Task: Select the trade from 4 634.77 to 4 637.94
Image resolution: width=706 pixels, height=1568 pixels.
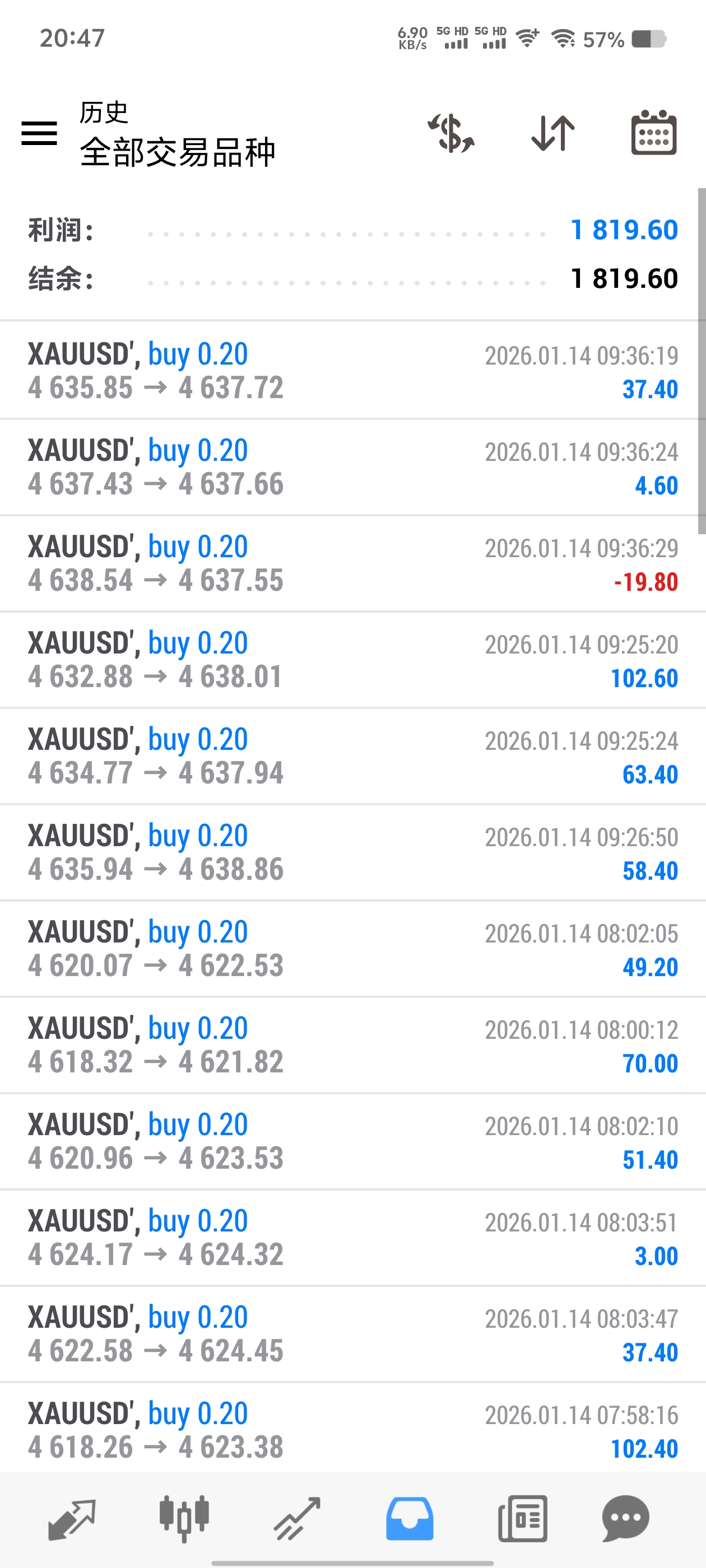Action: click(x=352, y=756)
